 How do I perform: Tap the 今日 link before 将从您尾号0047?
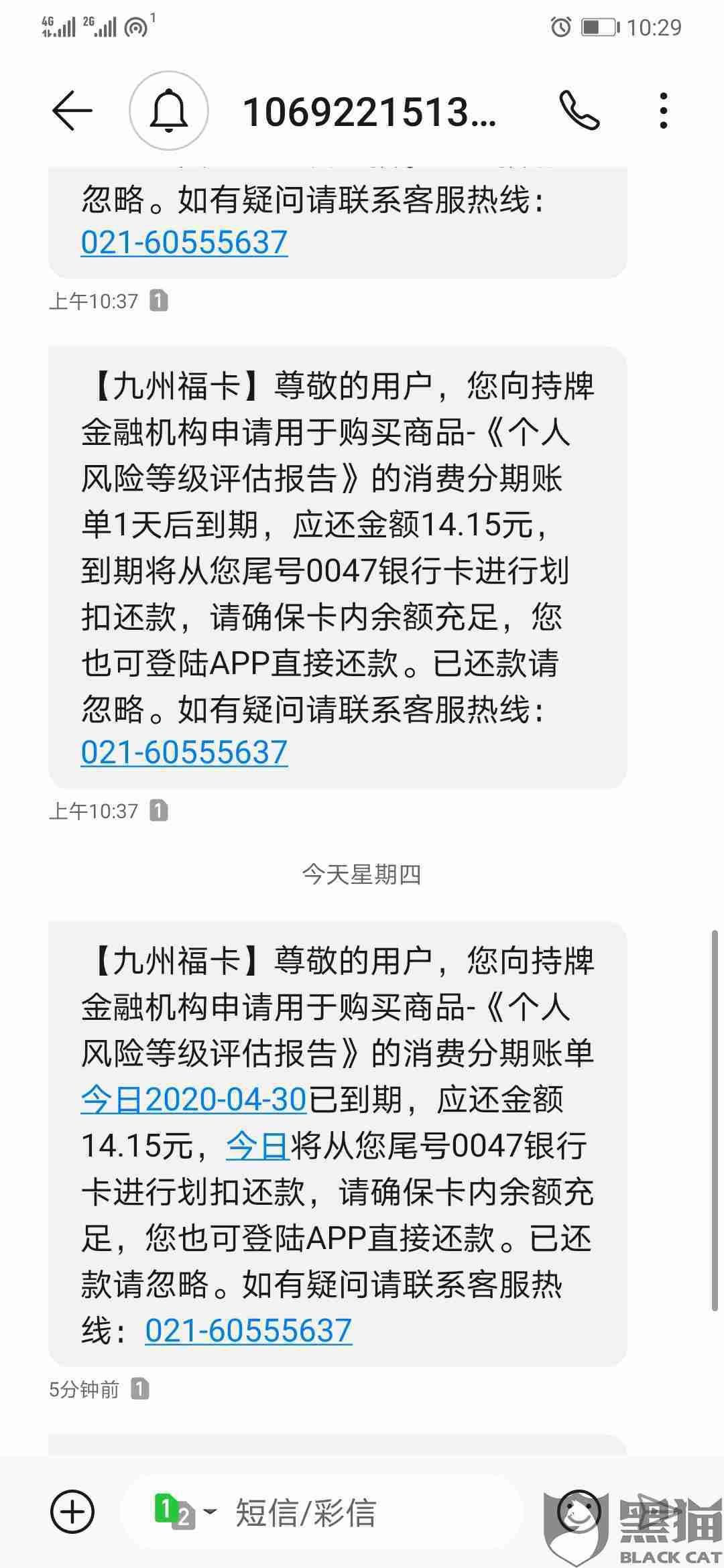click(257, 1145)
